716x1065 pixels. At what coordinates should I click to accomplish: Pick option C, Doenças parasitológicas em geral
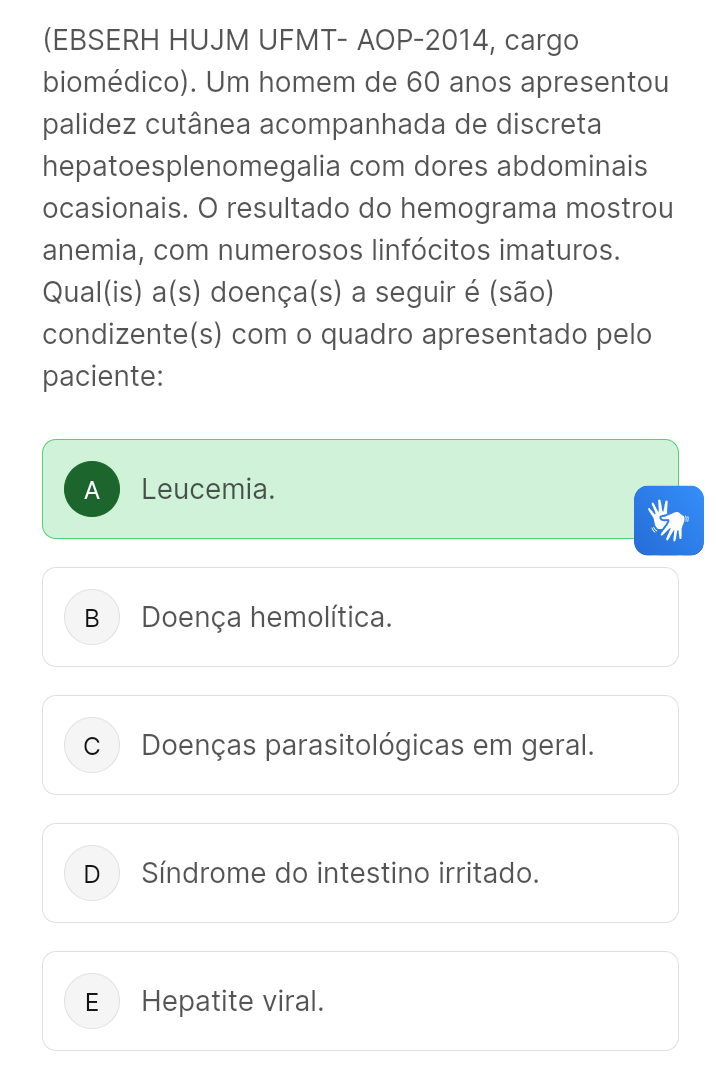point(360,745)
